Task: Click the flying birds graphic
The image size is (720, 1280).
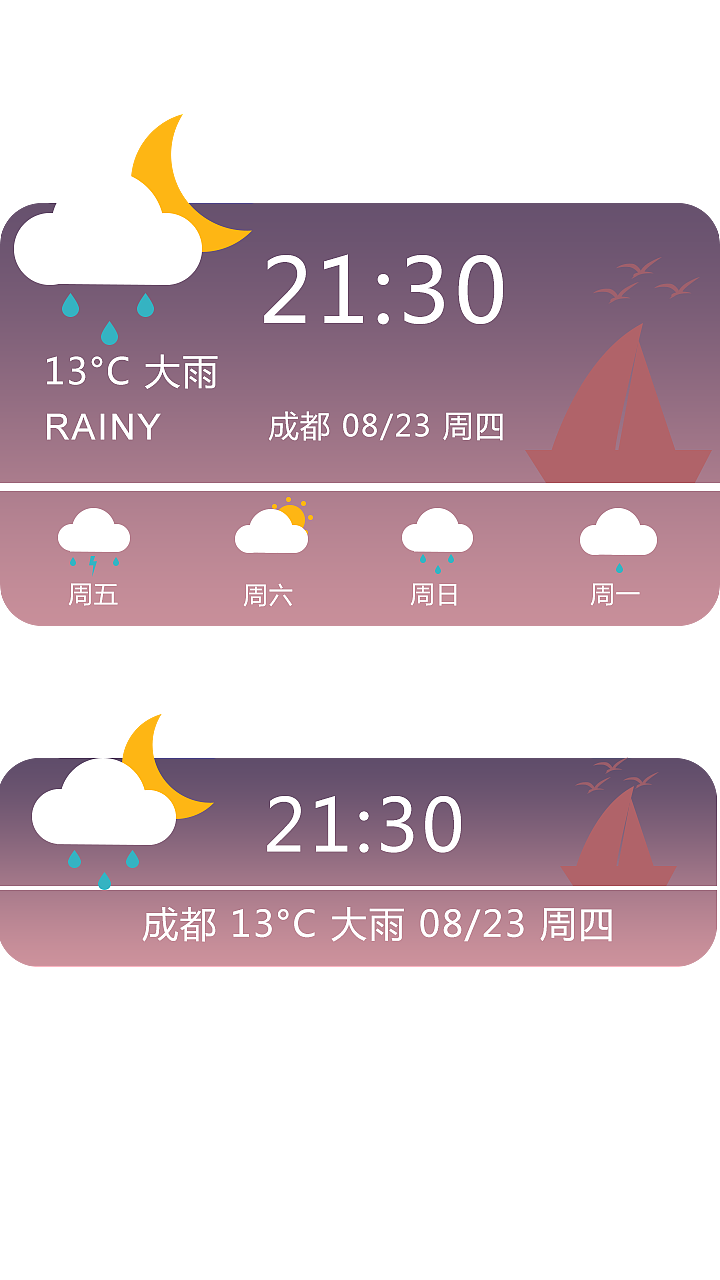Action: pos(640,285)
